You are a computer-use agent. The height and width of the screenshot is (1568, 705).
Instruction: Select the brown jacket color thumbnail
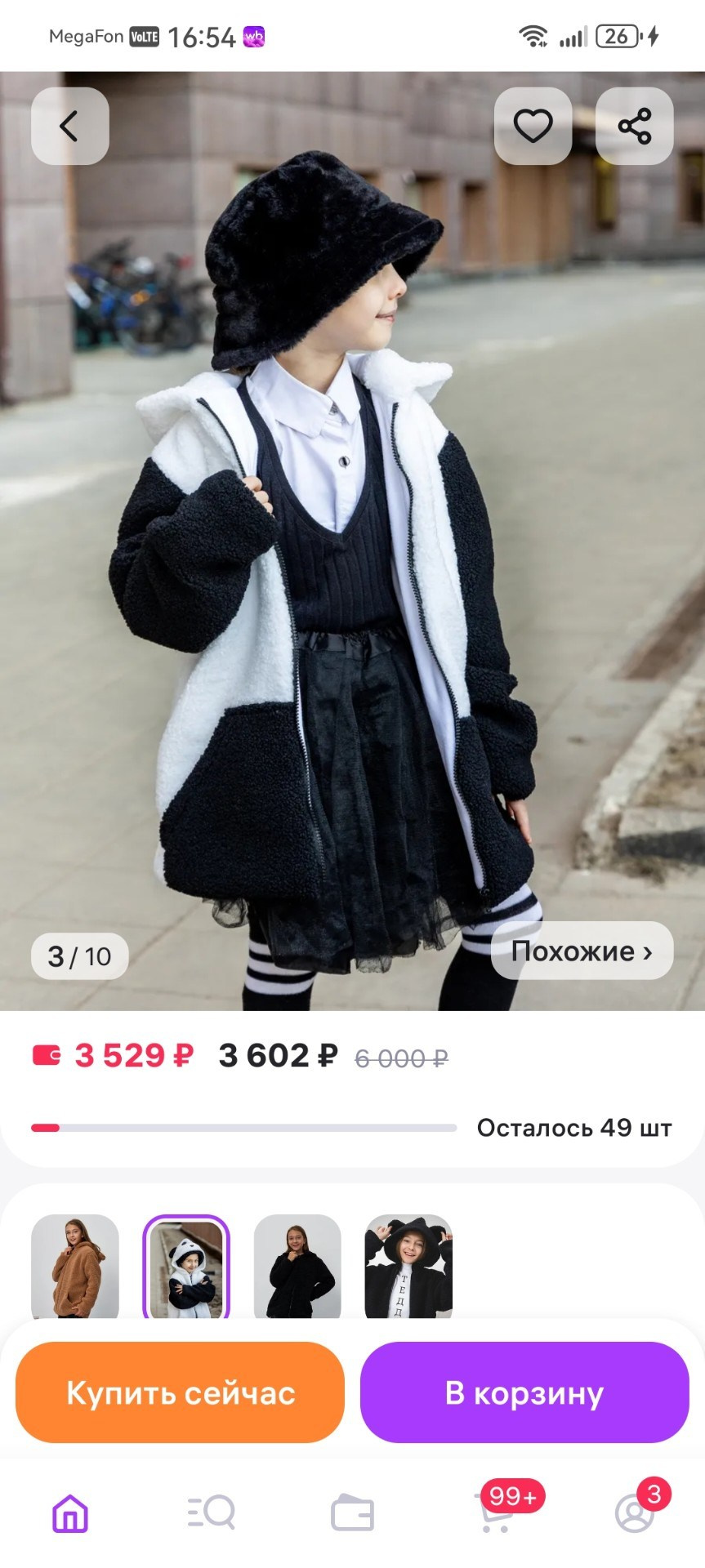[x=75, y=1267]
